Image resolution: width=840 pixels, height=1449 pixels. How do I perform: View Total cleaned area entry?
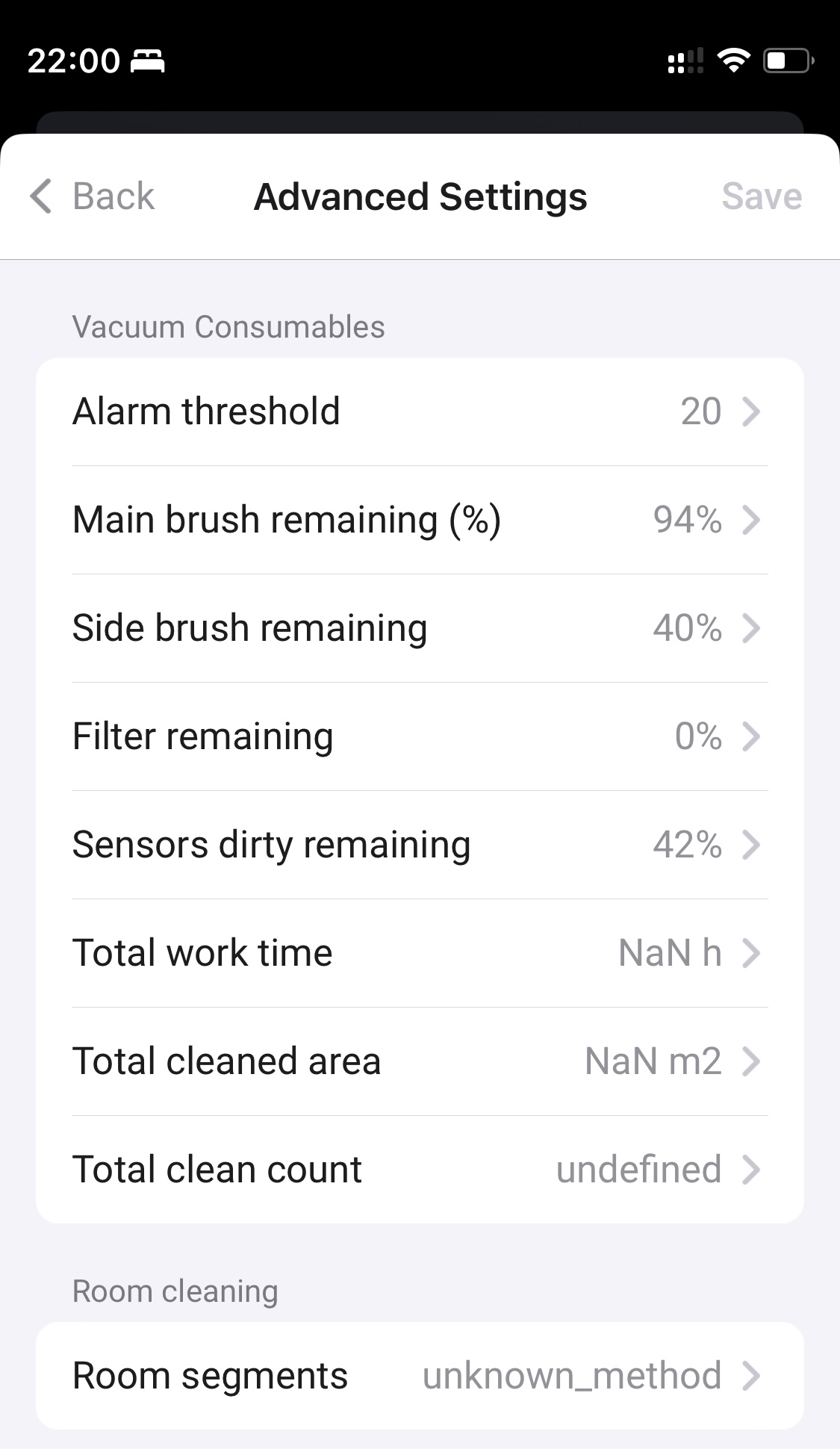point(420,1061)
